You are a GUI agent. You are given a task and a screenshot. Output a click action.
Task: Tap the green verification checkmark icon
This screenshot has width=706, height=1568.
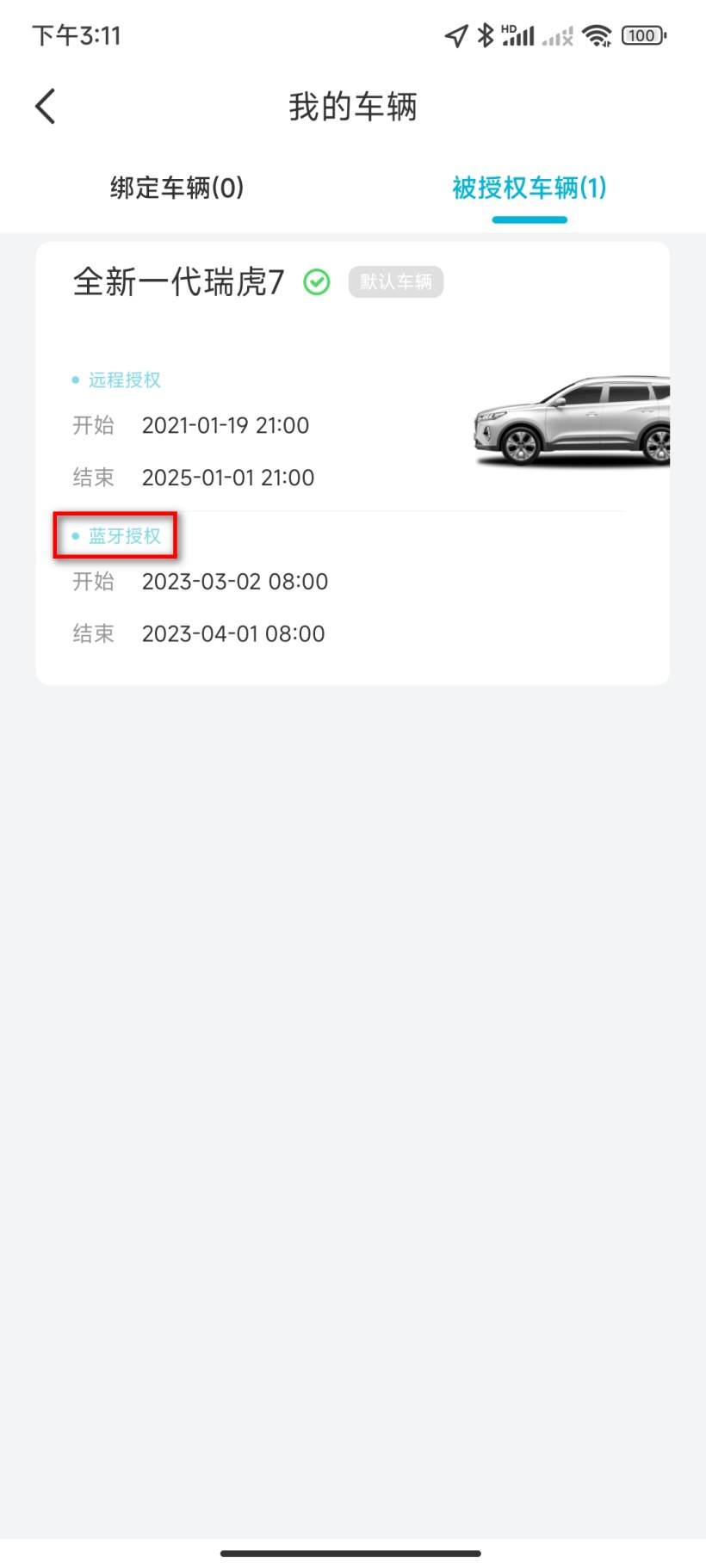click(316, 282)
